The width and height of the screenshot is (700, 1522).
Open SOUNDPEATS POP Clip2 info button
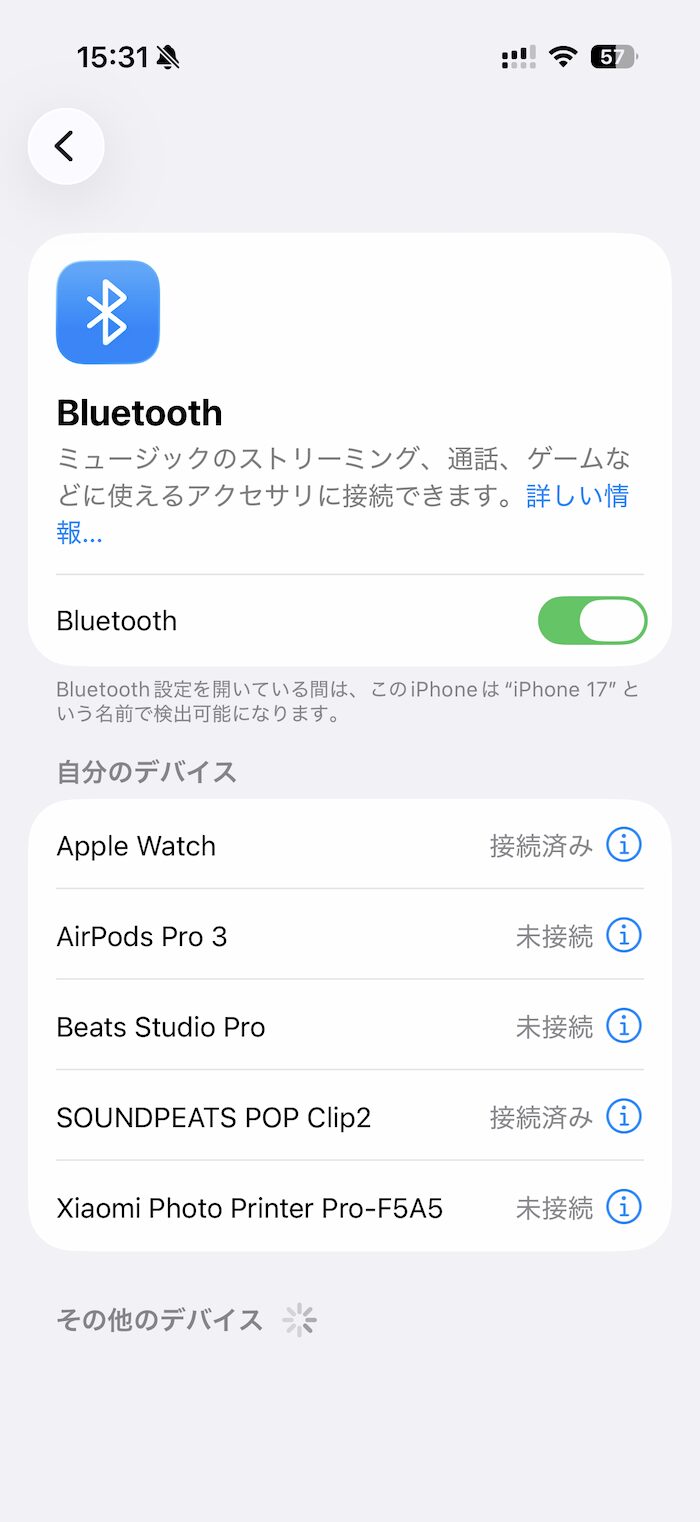(x=624, y=1116)
